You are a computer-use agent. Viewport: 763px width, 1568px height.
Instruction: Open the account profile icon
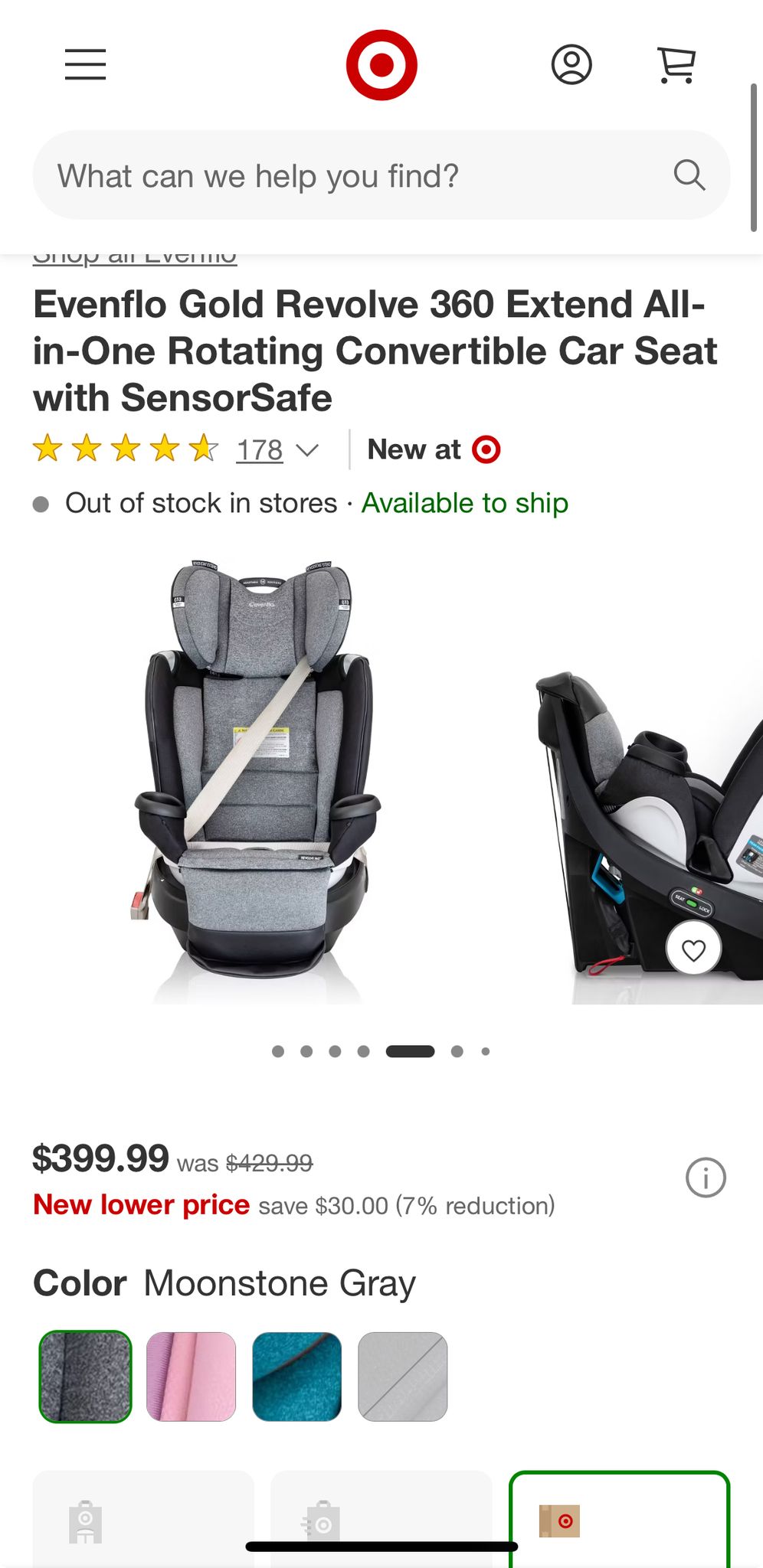[571, 65]
